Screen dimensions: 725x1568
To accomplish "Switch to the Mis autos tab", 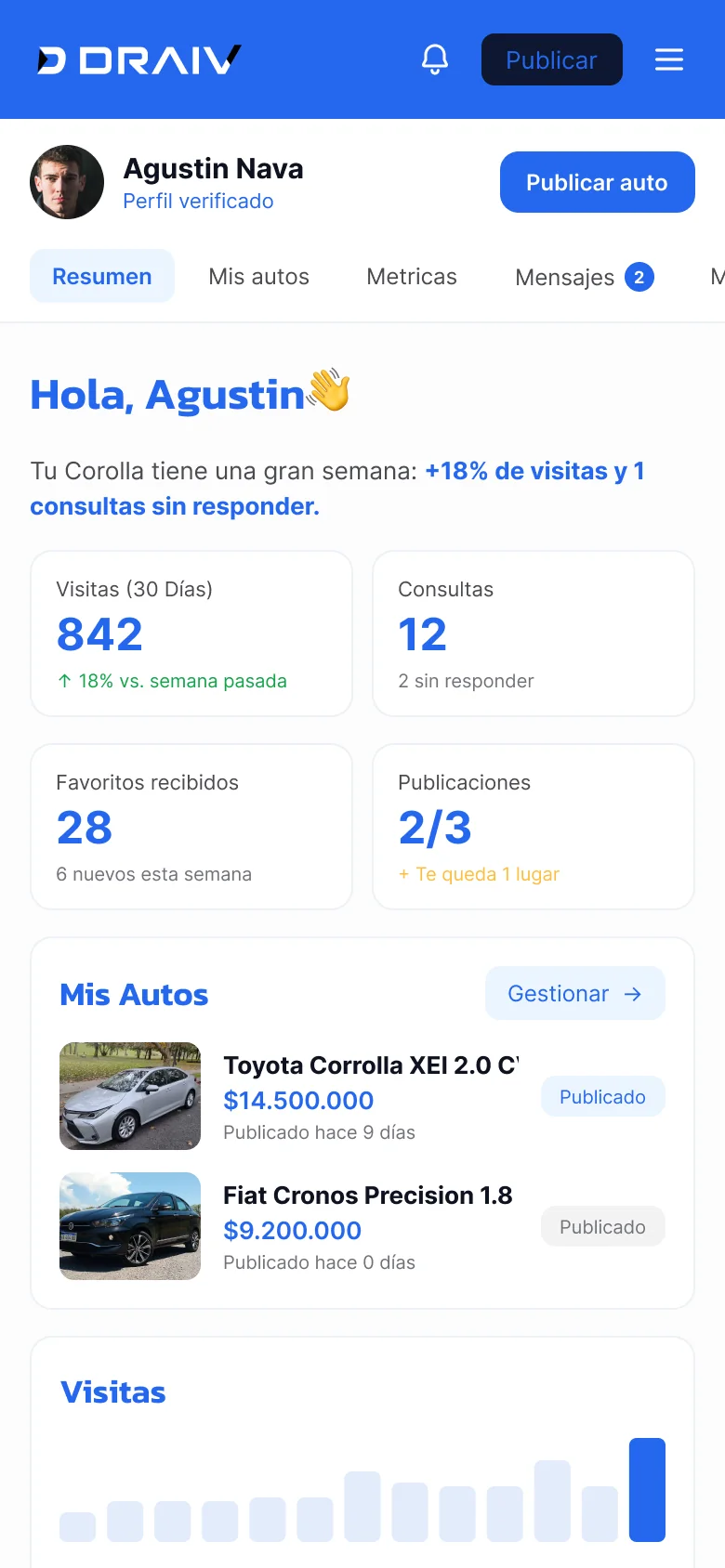I will (x=259, y=276).
